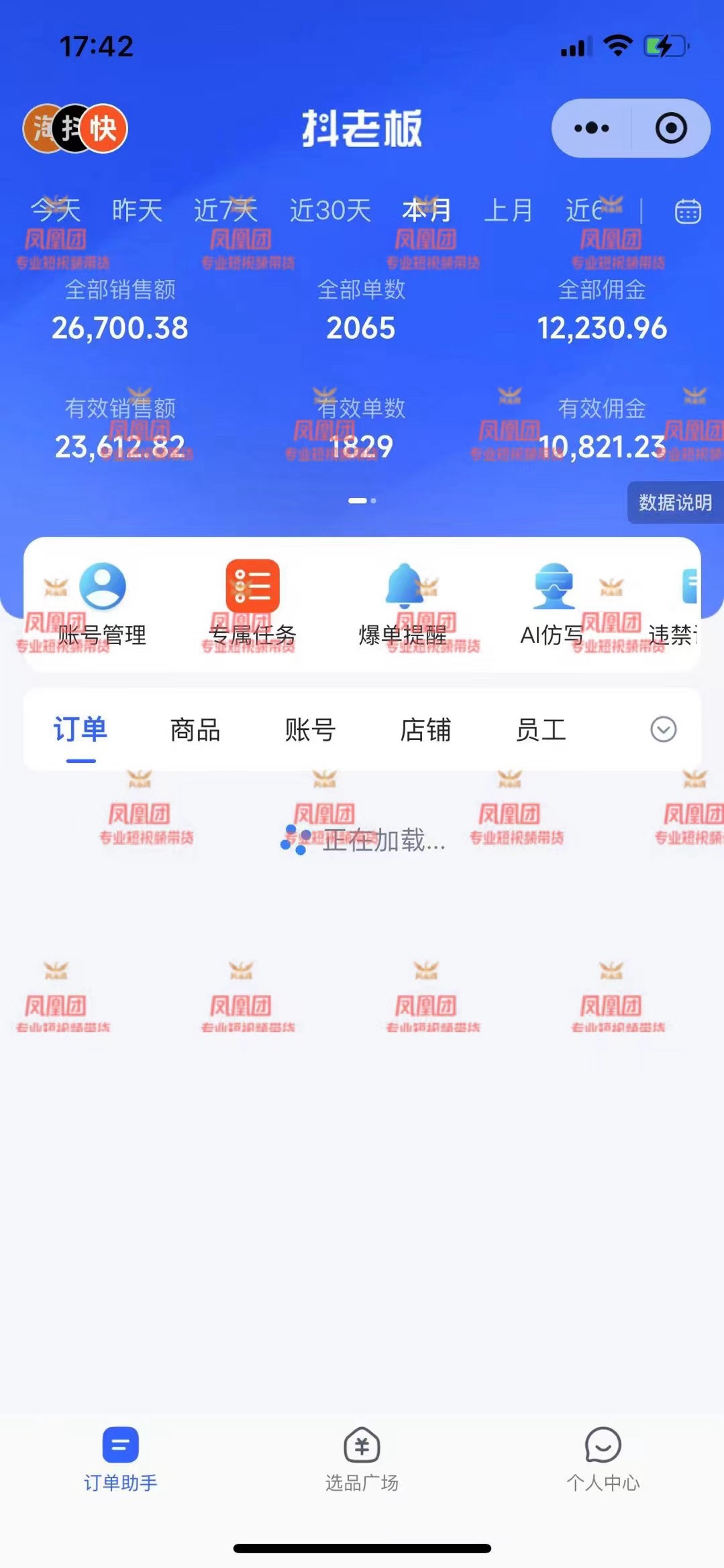Viewport: 724px width, 1568px height.
Task: Open the 数据说明 explanation
Action: pos(675,502)
